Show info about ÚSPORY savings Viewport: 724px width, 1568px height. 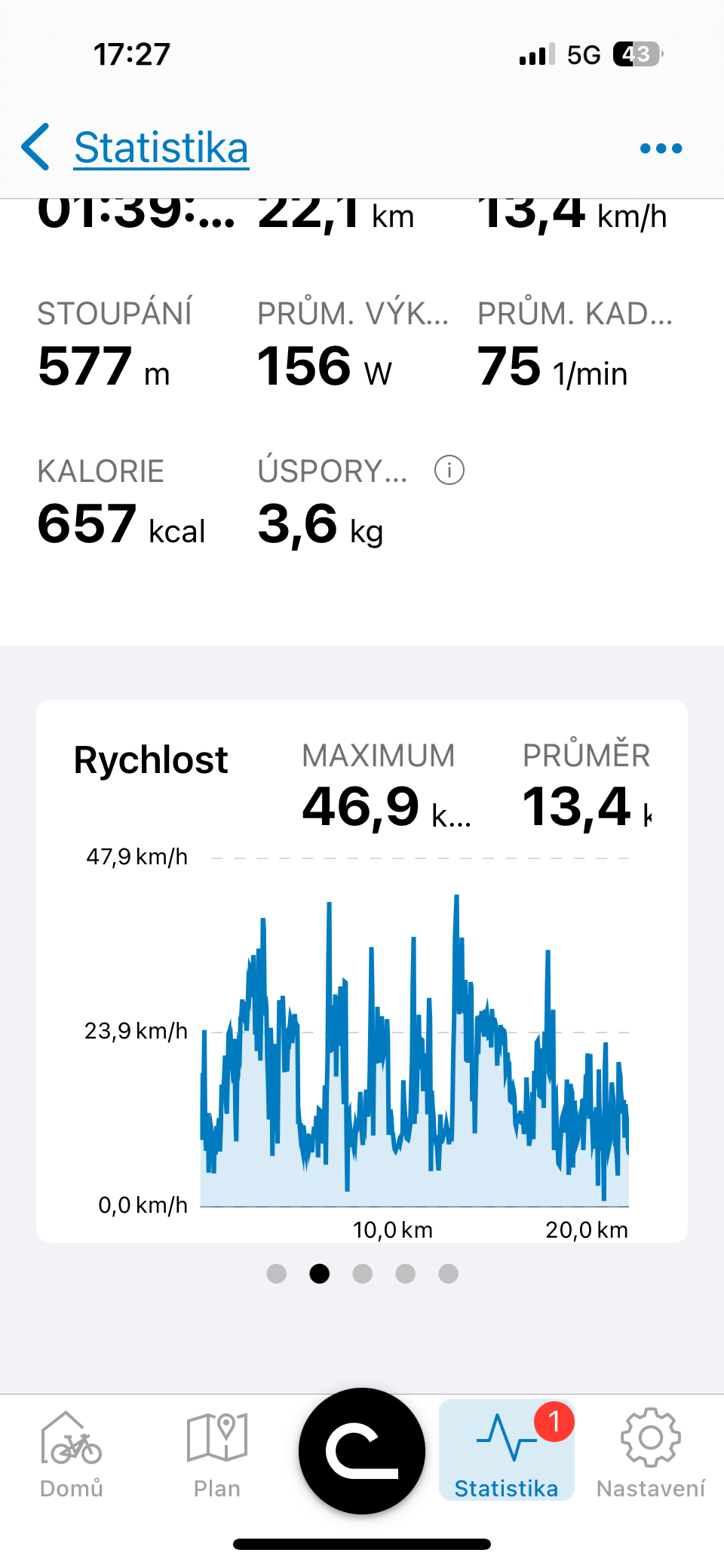point(449,471)
